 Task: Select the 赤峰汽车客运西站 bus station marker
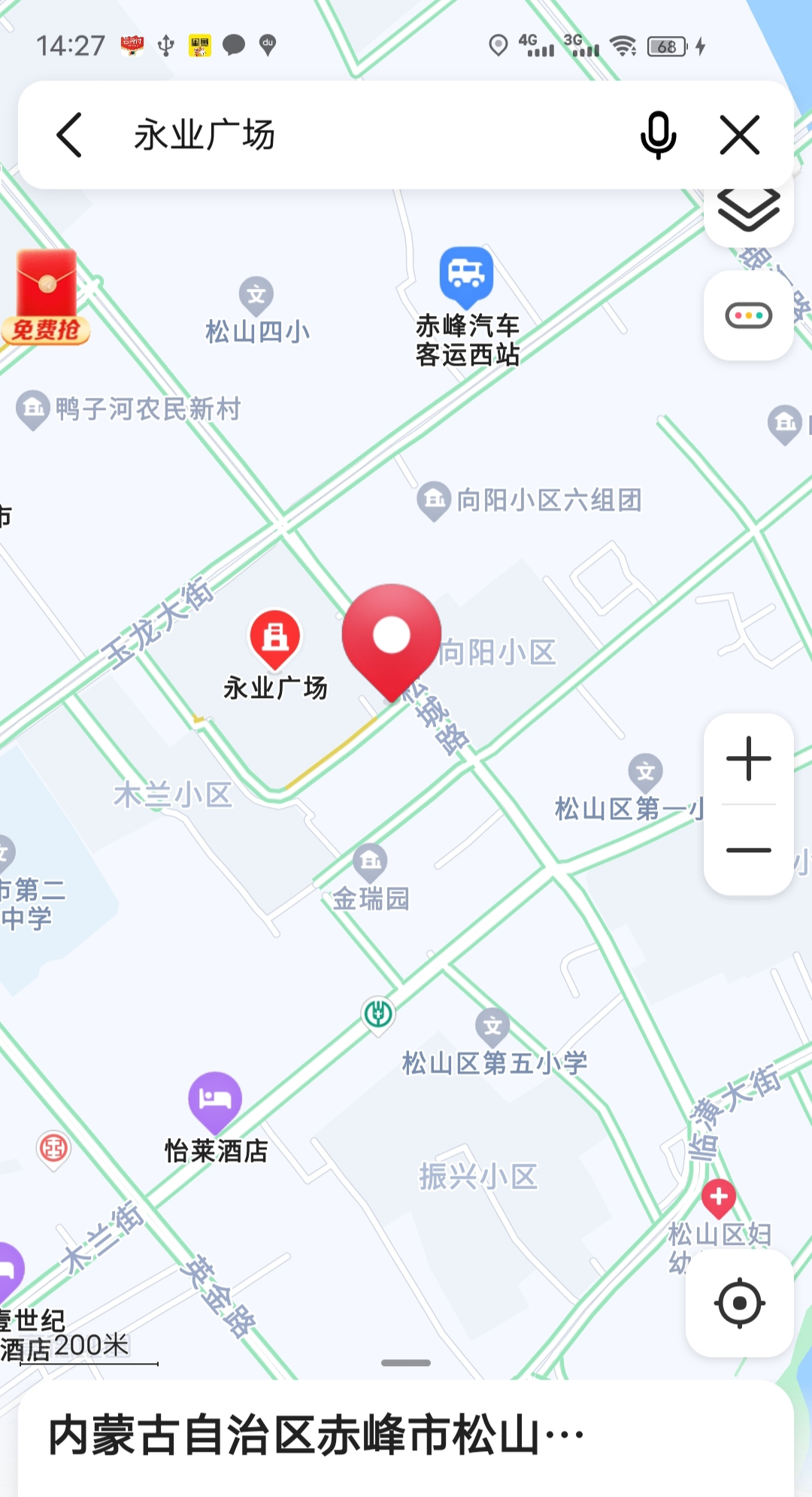(466, 275)
